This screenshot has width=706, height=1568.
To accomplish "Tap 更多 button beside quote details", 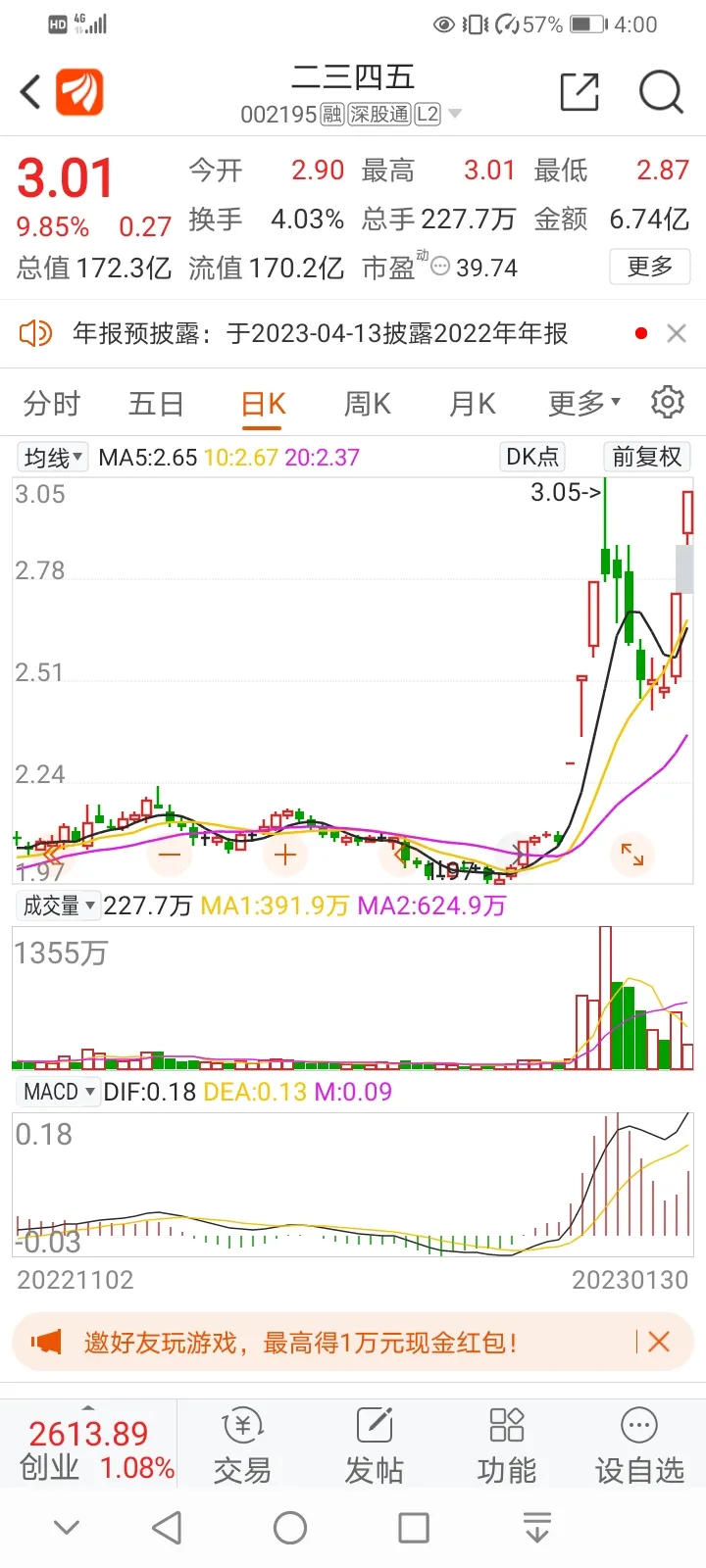I will (x=650, y=267).
